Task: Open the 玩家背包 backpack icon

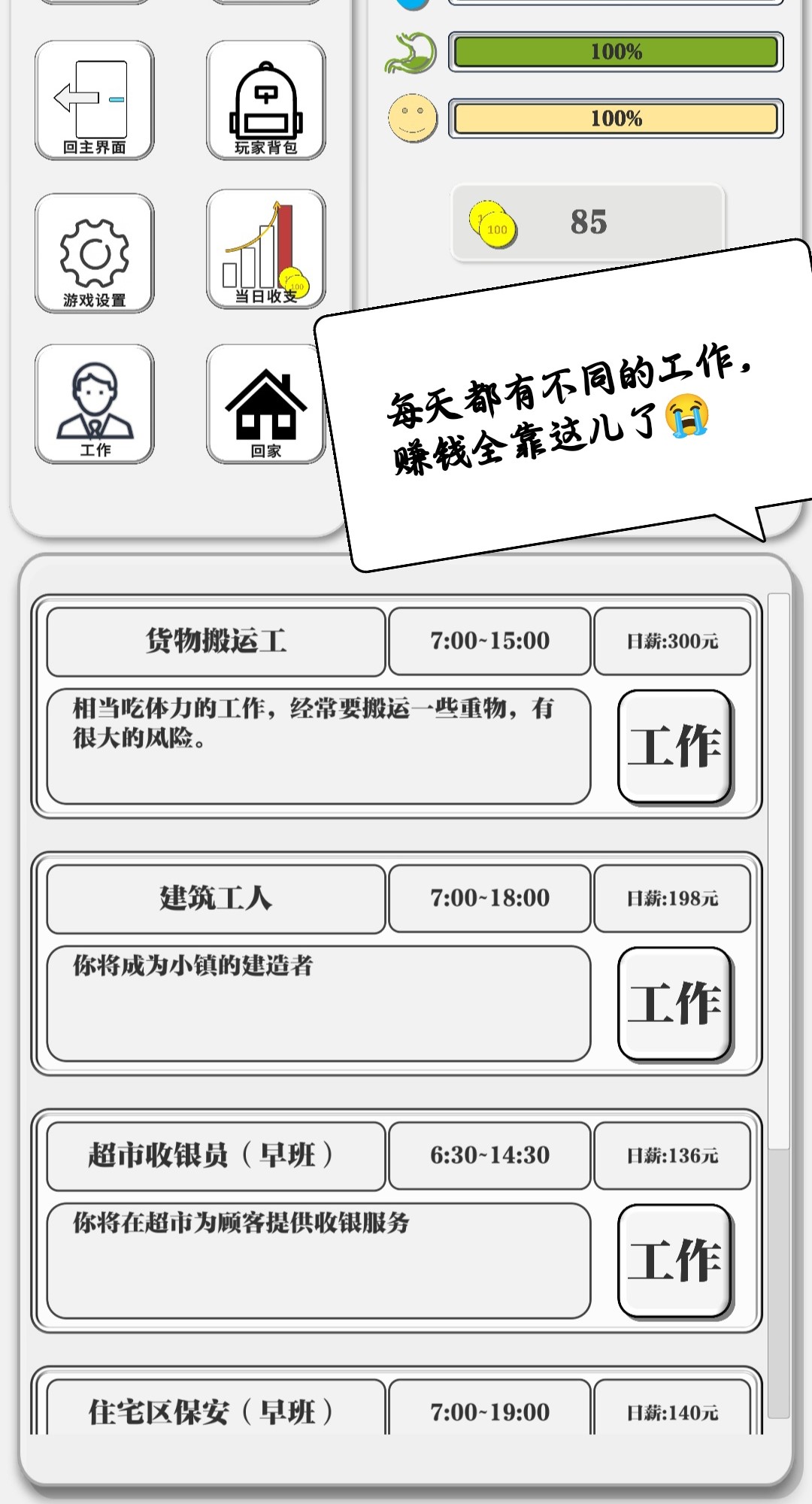Action: (266, 102)
